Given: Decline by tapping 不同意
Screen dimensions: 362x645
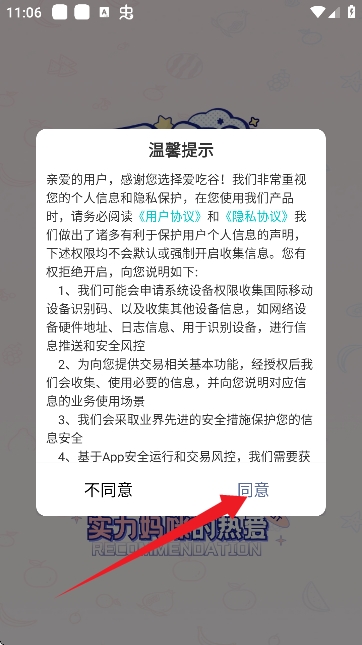Looking at the screenshot, I should tap(108, 490).
